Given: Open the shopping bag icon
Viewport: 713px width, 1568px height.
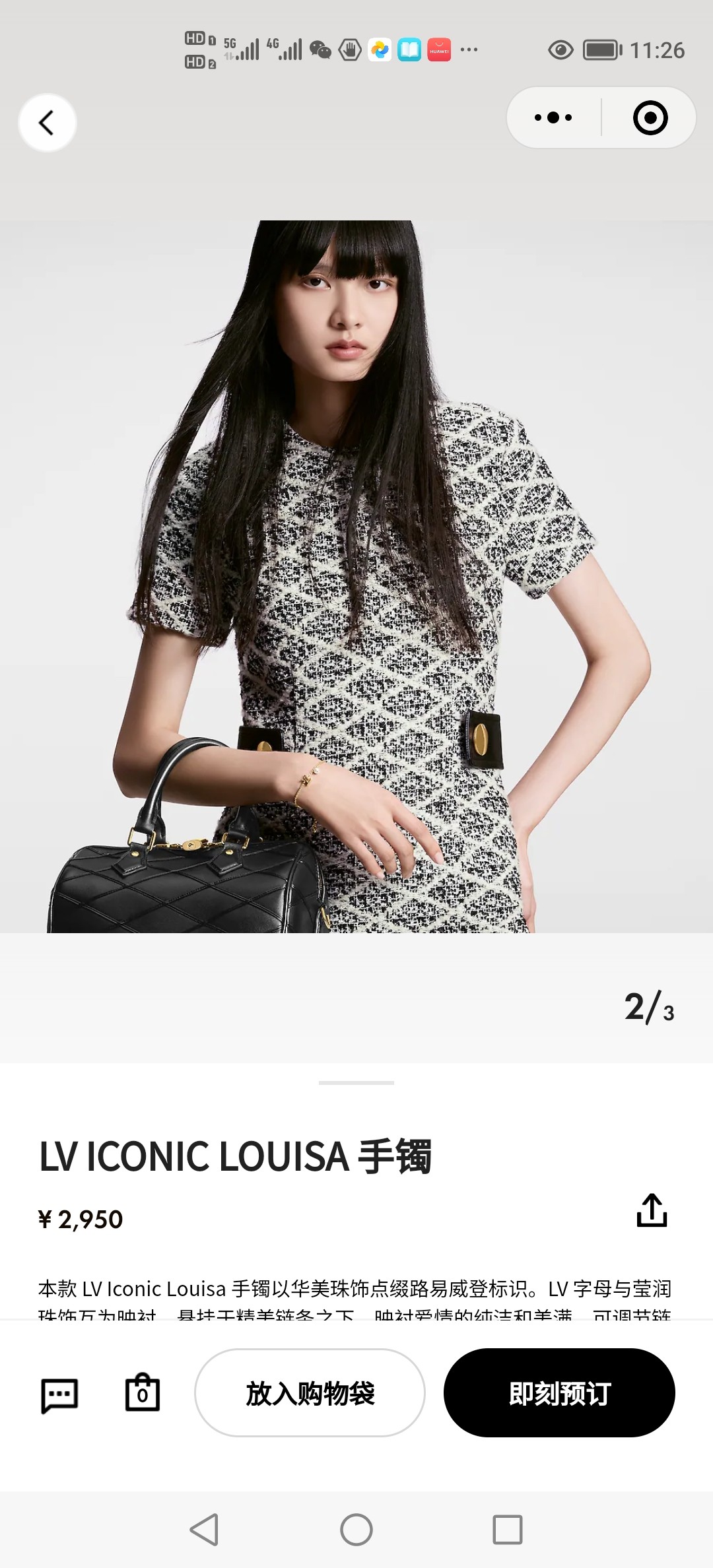Looking at the screenshot, I should [x=143, y=1393].
